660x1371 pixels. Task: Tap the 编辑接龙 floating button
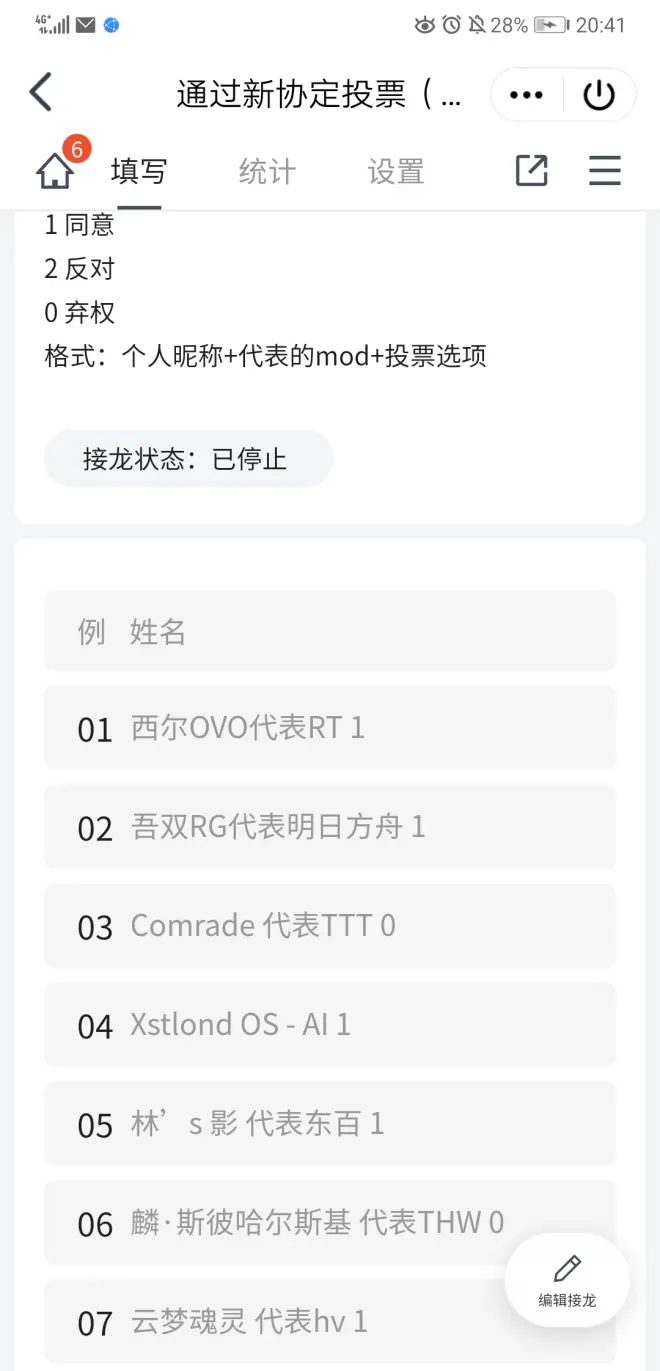(x=567, y=1279)
